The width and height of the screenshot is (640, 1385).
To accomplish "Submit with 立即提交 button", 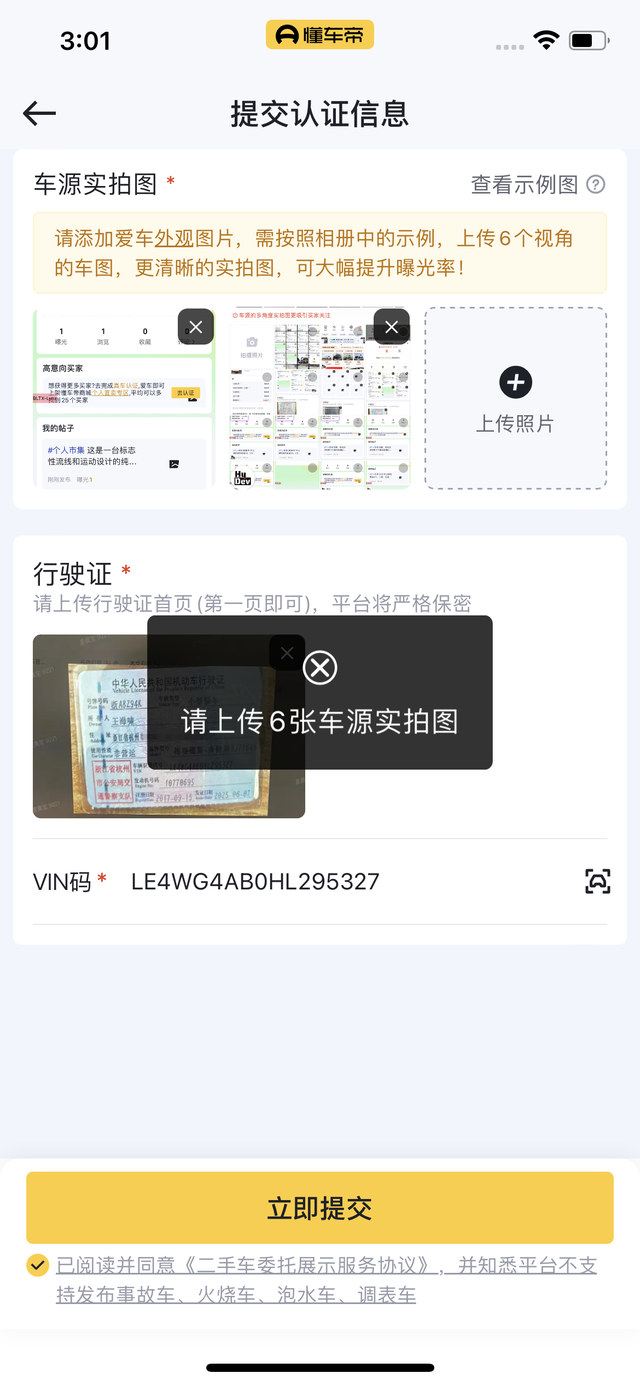I will click(320, 1208).
